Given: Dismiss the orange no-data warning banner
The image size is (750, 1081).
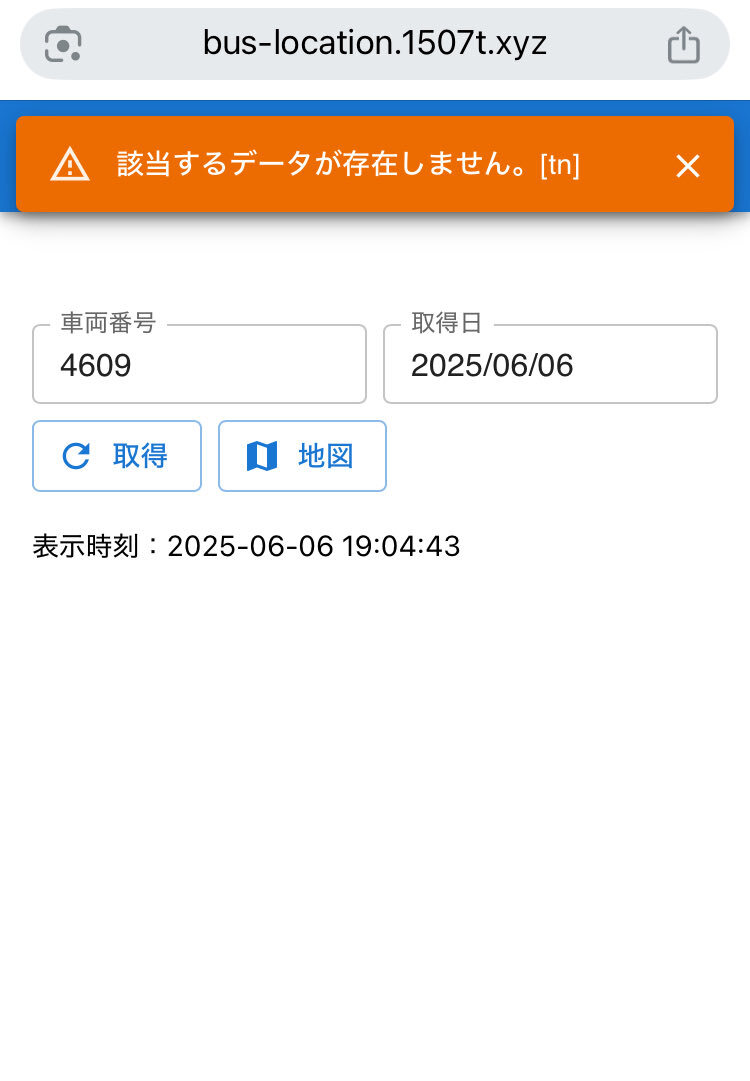Looking at the screenshot, I should (687, 165).
